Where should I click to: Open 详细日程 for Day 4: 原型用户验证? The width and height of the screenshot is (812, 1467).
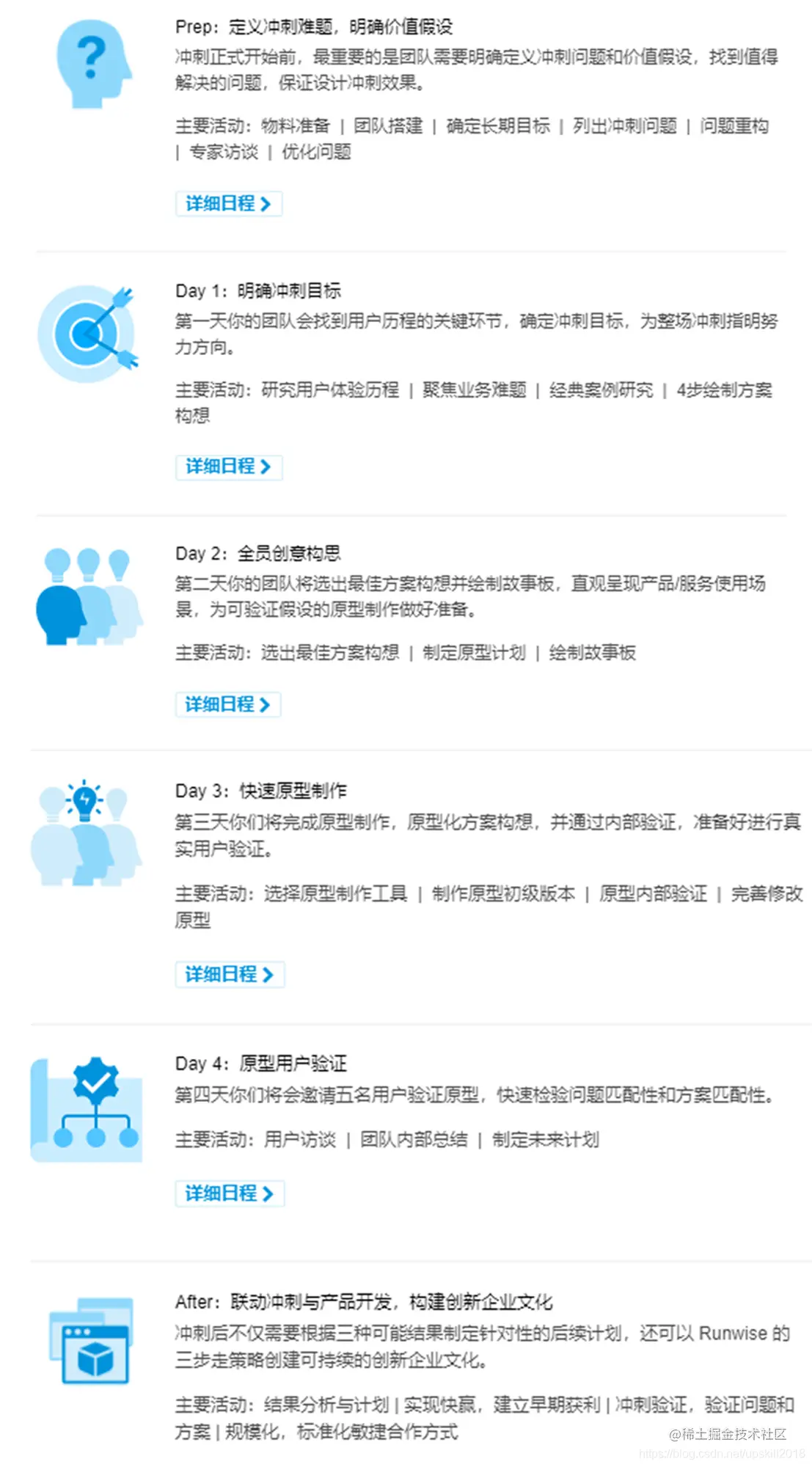pos(230,1193)
